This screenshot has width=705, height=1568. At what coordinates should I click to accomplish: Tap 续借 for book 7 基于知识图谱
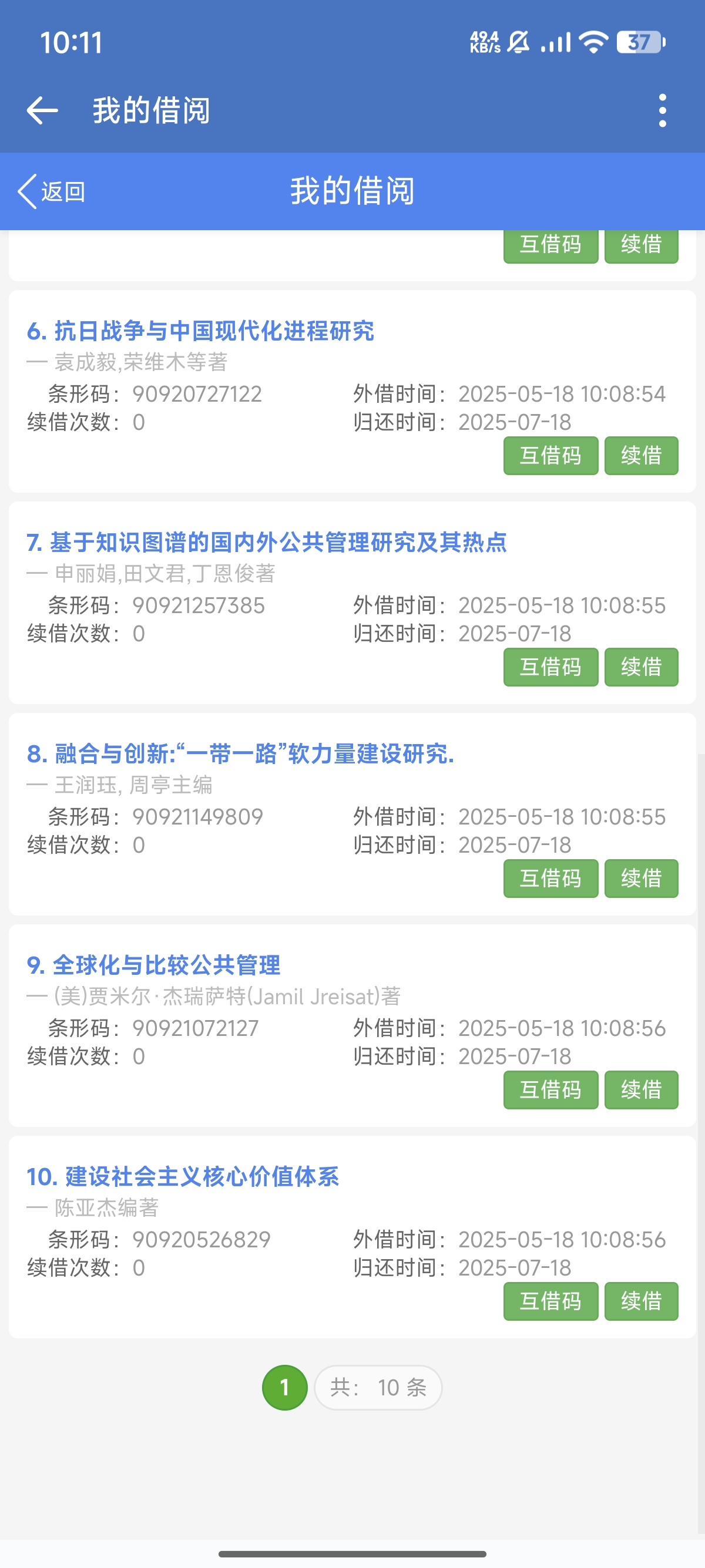[641, 667]
